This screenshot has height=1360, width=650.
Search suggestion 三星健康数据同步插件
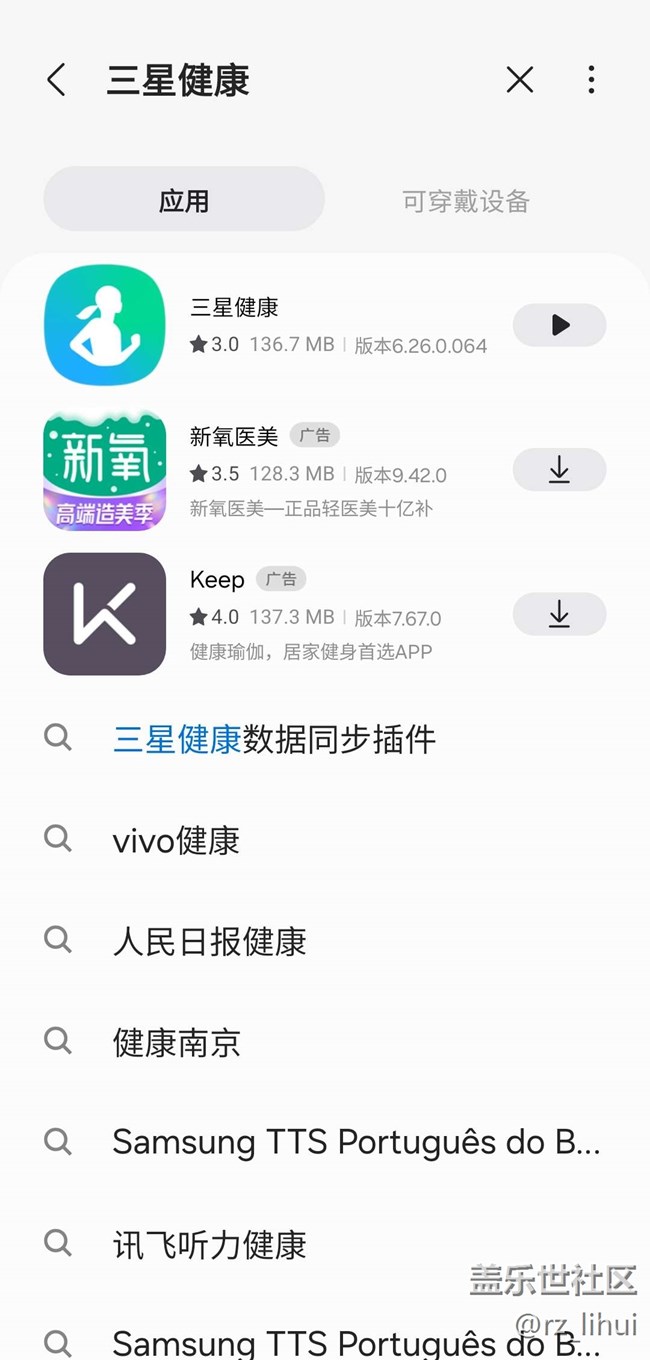[325, 739]
